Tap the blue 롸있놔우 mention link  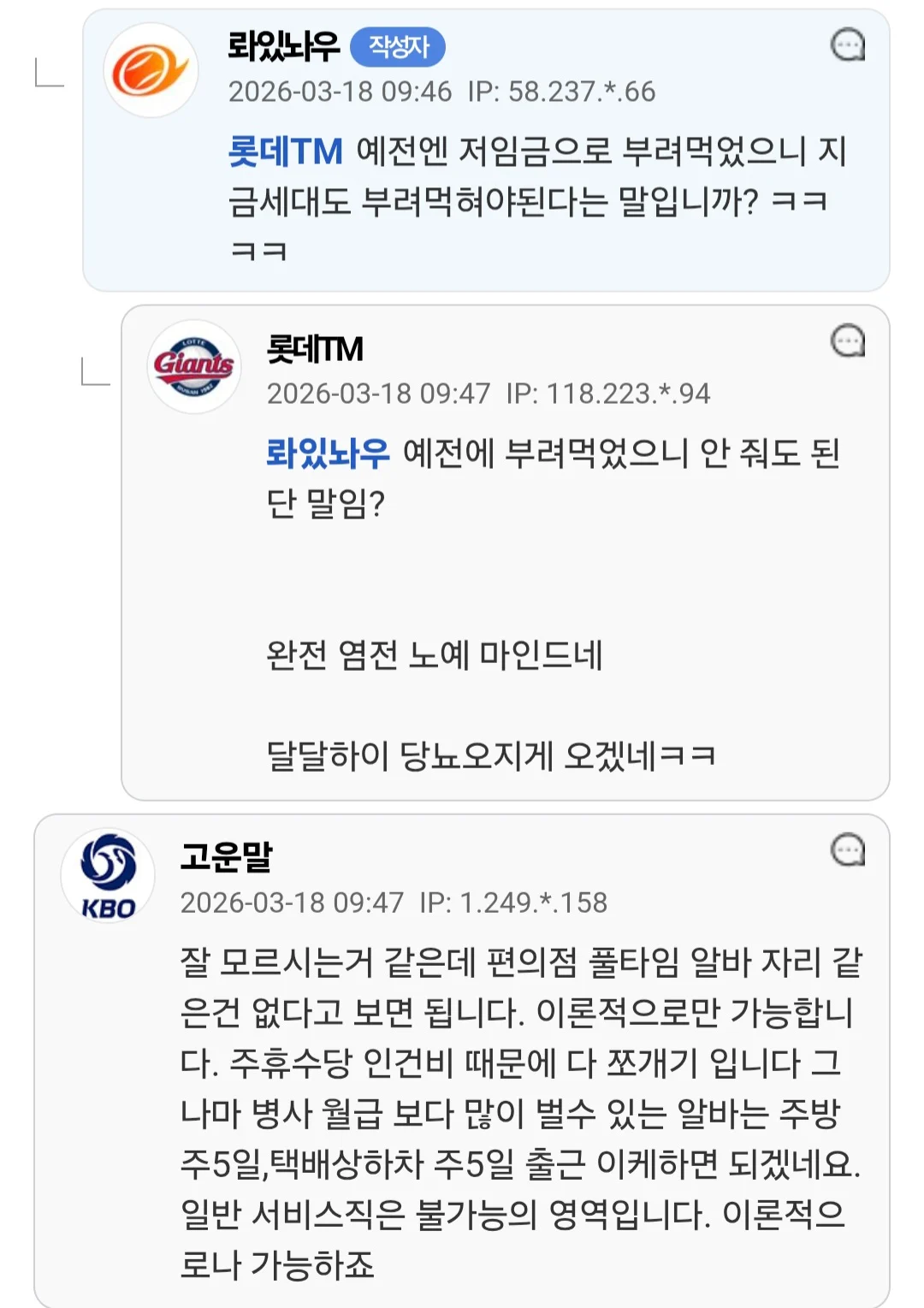click(328, 453)
